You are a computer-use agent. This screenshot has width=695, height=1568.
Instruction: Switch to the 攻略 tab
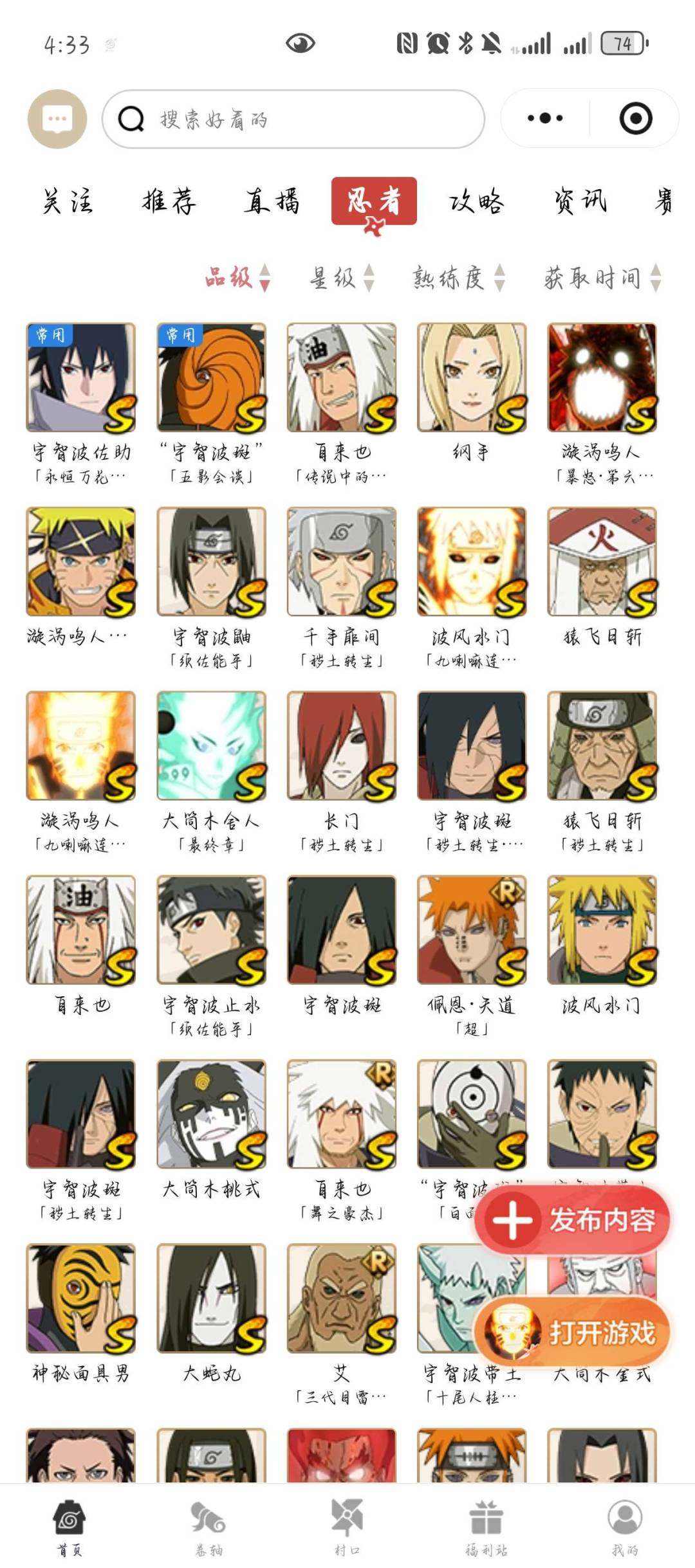[x=476, y=201]
